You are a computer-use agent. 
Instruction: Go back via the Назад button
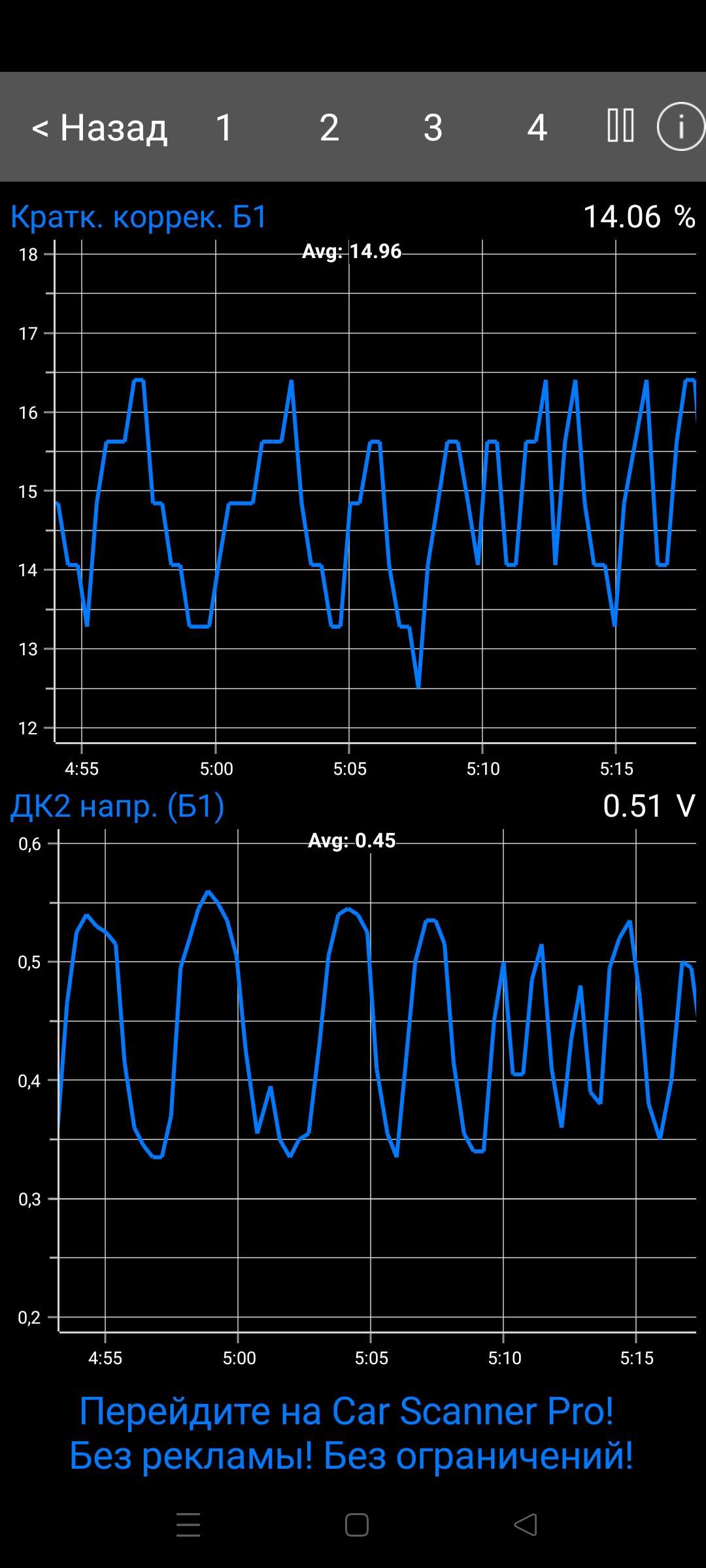pos(99,127)
